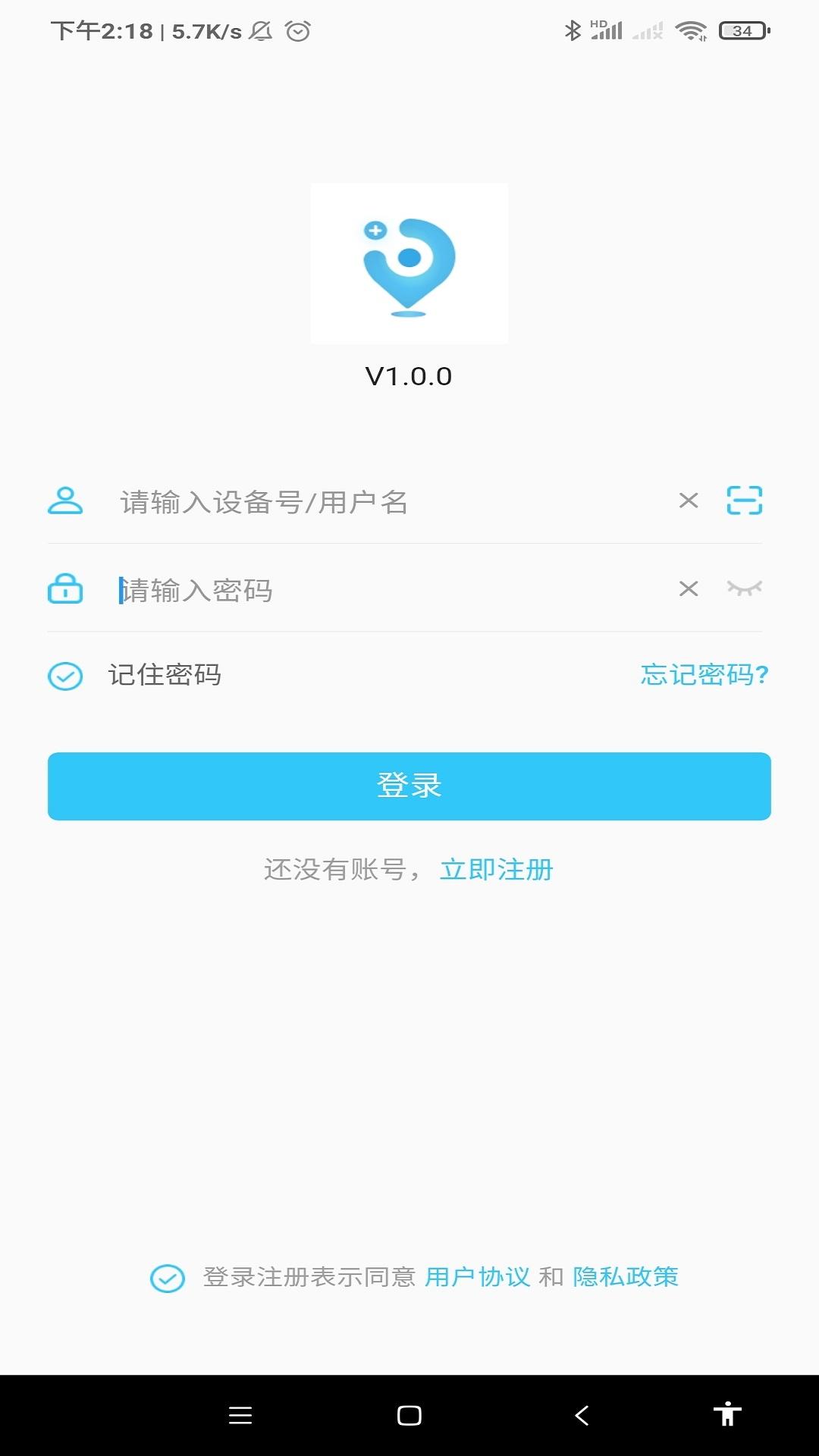Click the padlock icon beside password field
Screen dimensions: 819x1456
(x=66, y=589)
